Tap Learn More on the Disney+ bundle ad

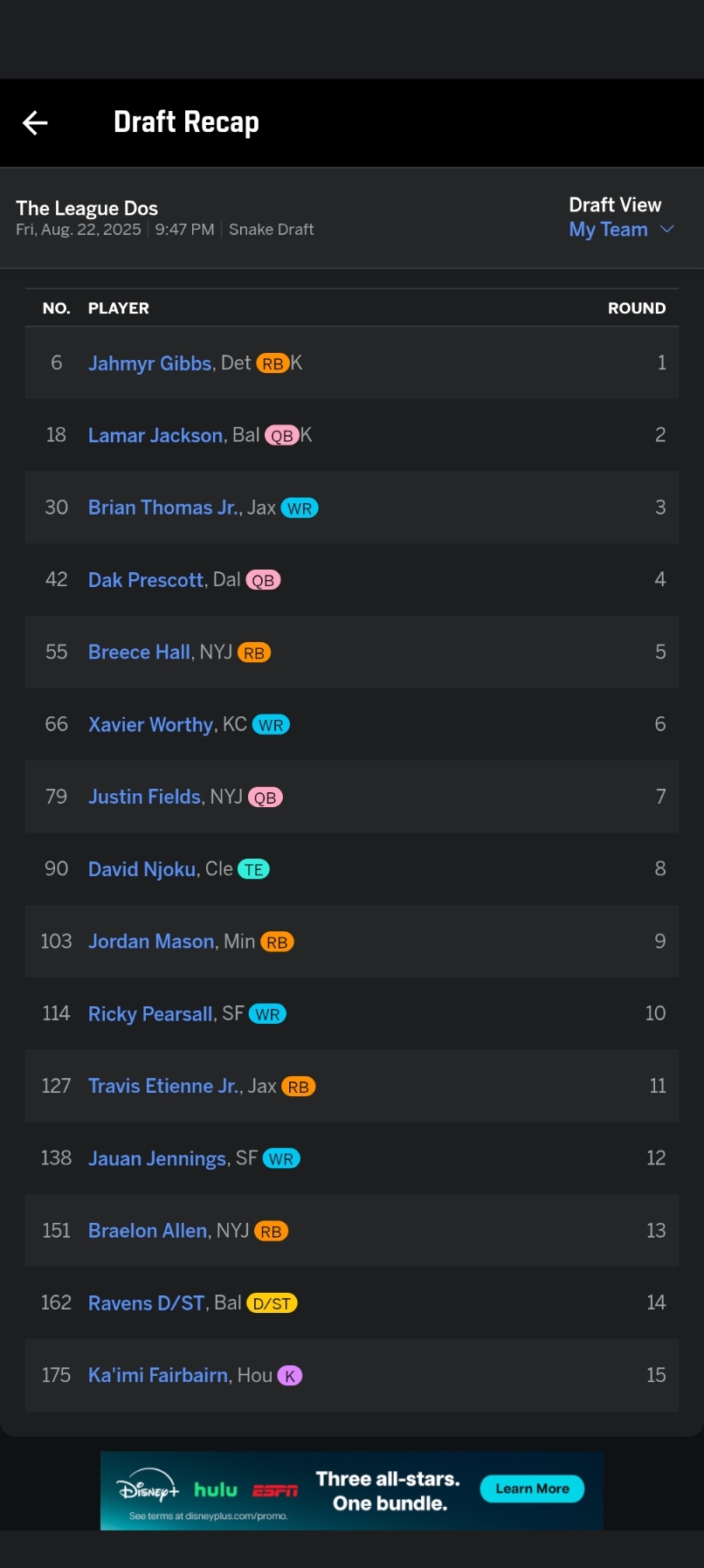pyautogui.click(x=532, y=1489)
